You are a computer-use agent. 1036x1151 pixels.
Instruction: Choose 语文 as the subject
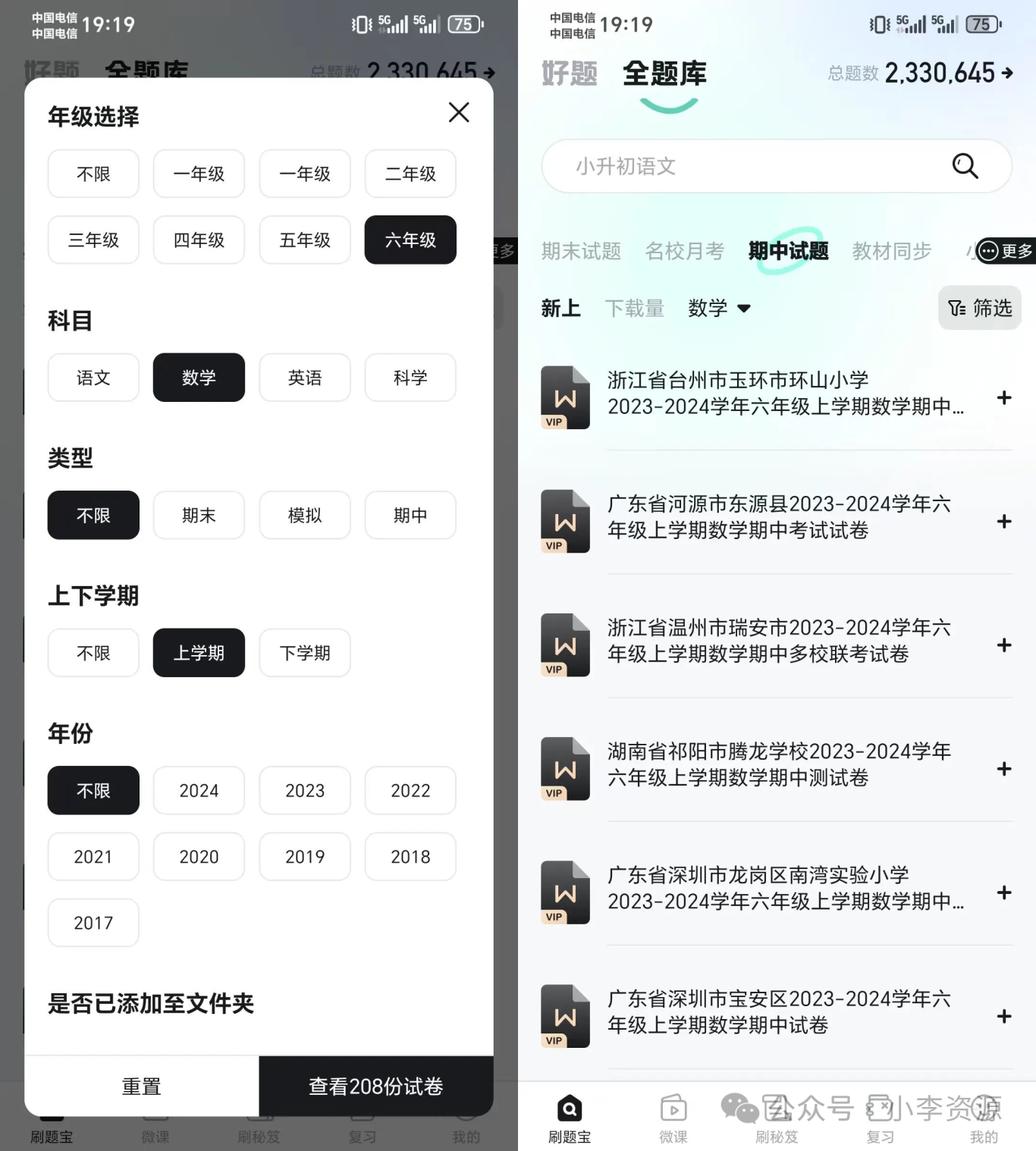pos(93,378)
